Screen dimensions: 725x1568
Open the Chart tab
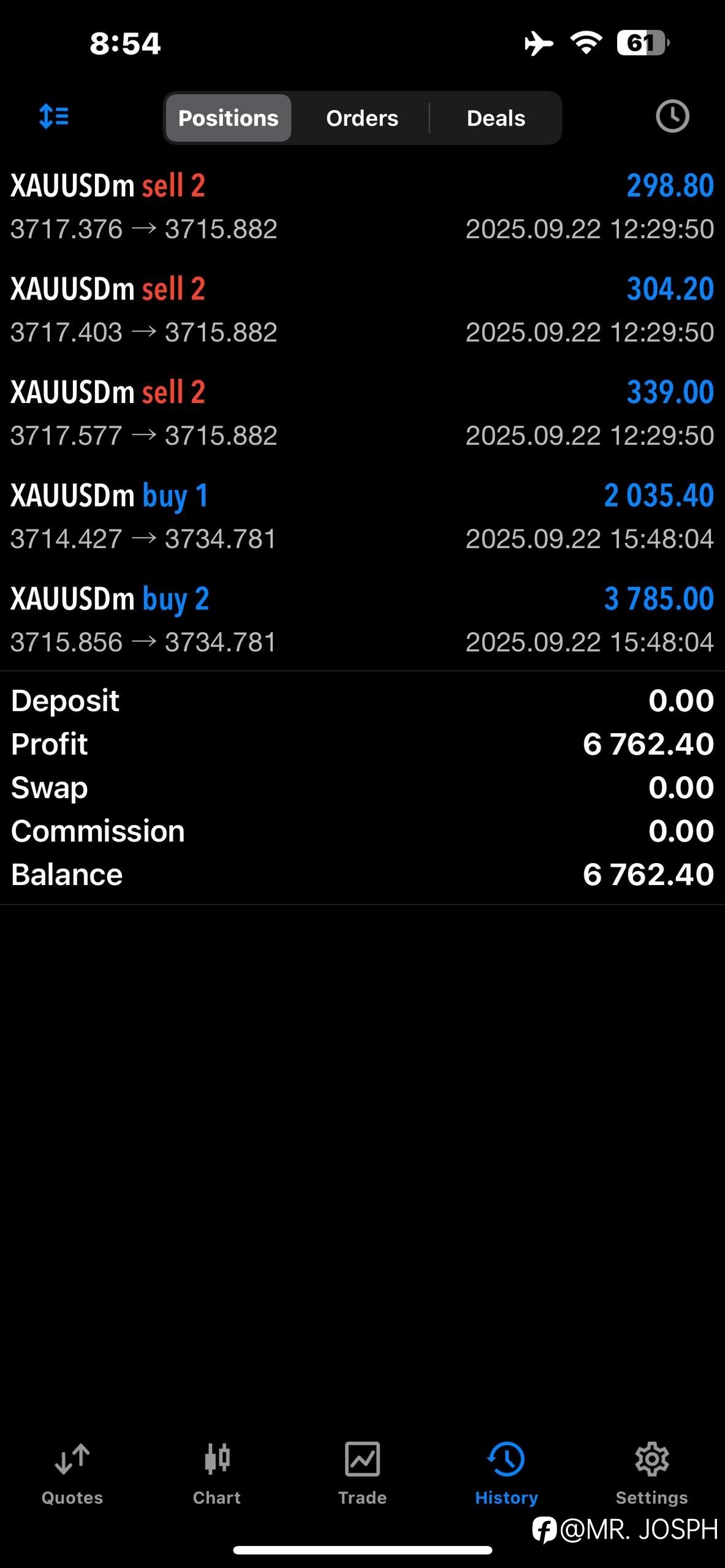coord(217,1474)
